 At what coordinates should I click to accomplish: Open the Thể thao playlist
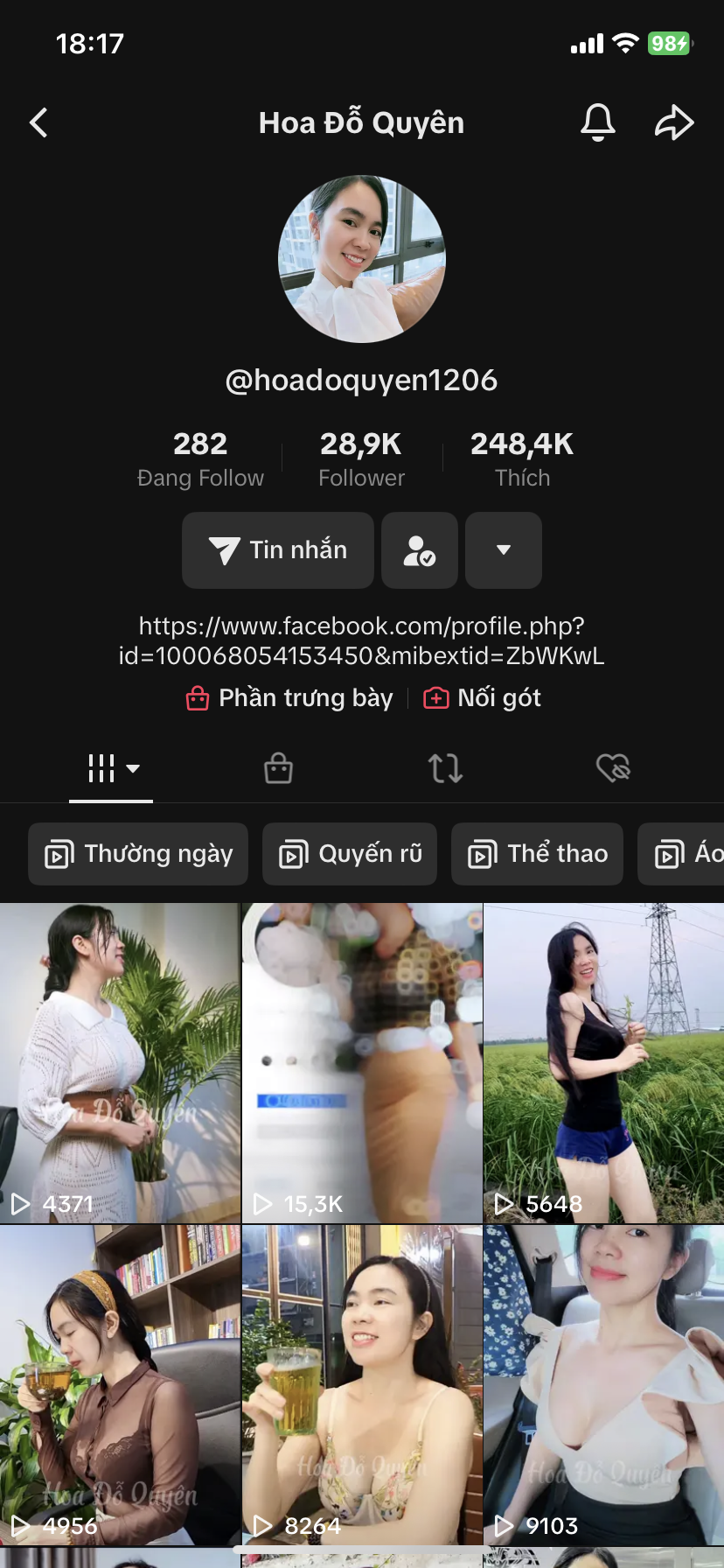point(537,854)
